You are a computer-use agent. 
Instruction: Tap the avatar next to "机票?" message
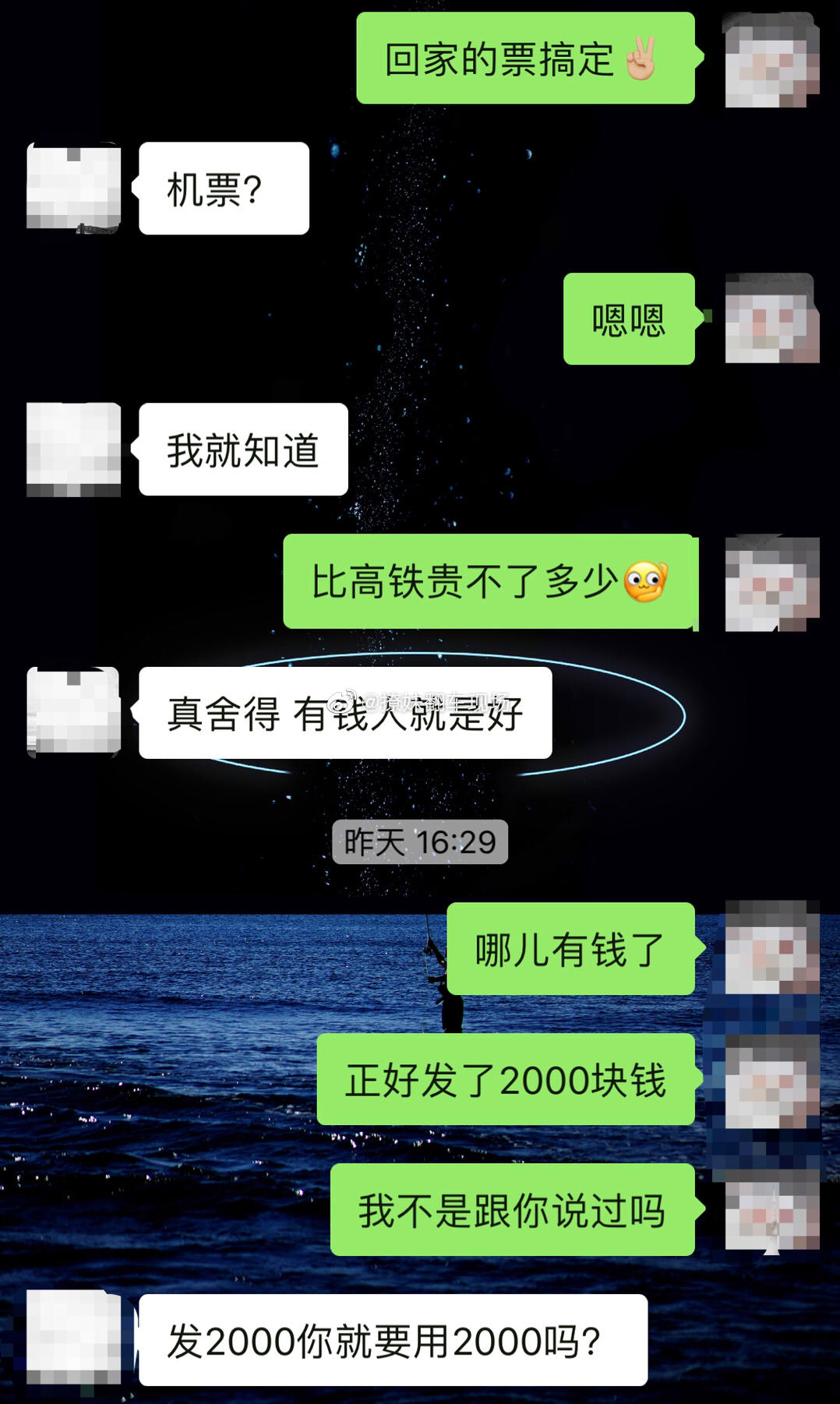(74, 188)
